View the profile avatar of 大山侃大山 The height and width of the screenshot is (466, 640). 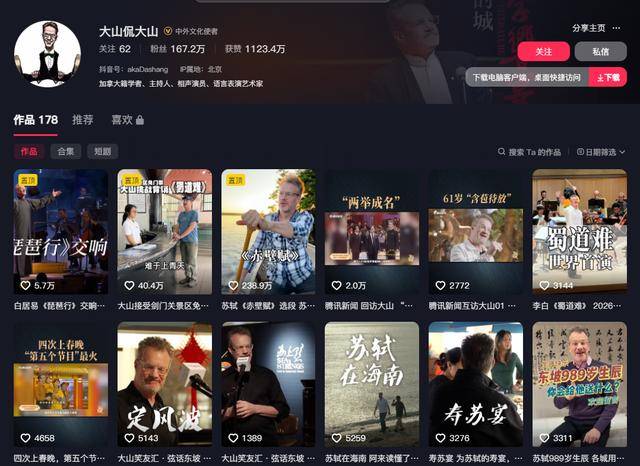(x=47, y=52)
